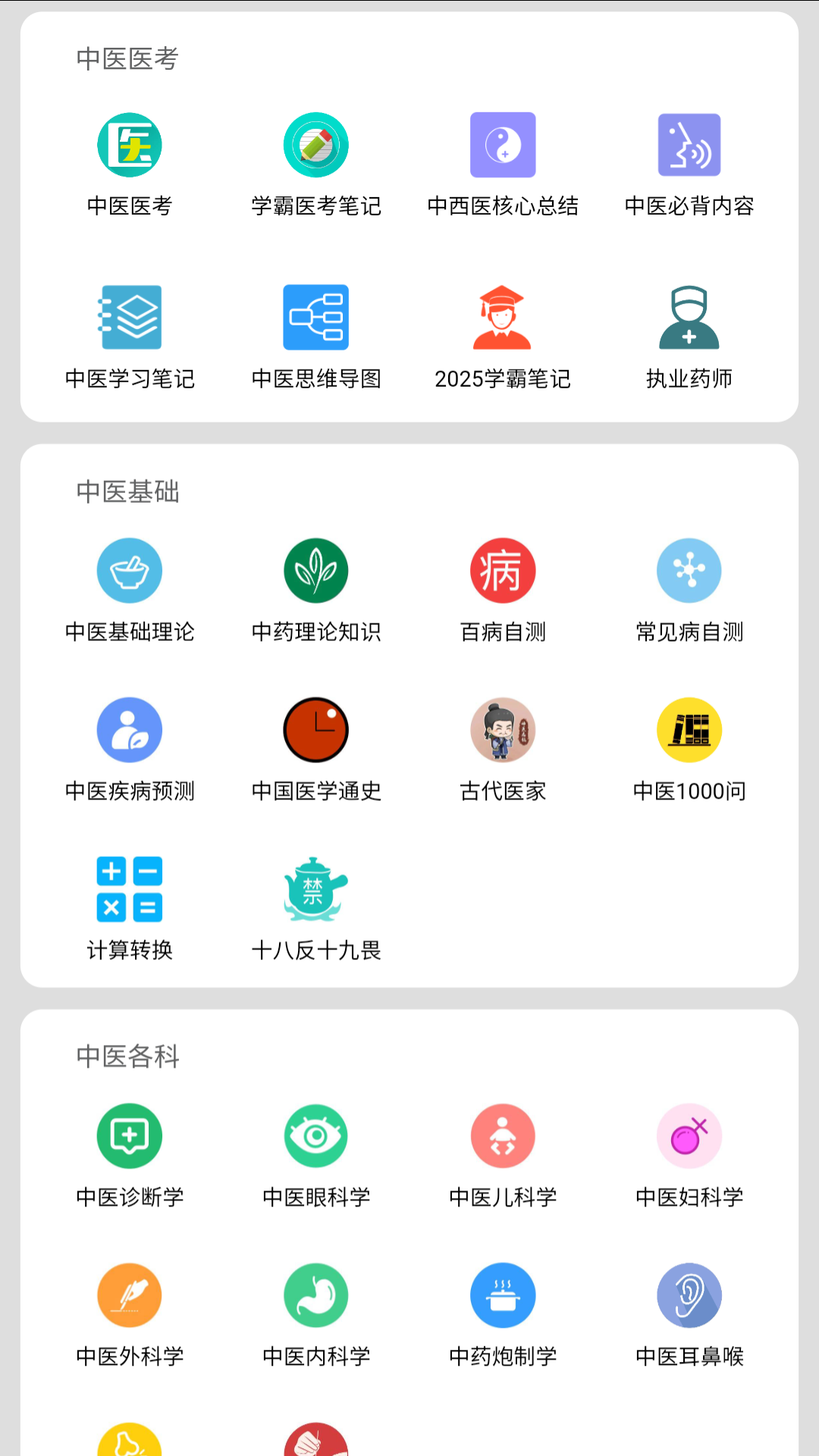Open 中国医学通史 clock icon

click(x=316, y=730)
